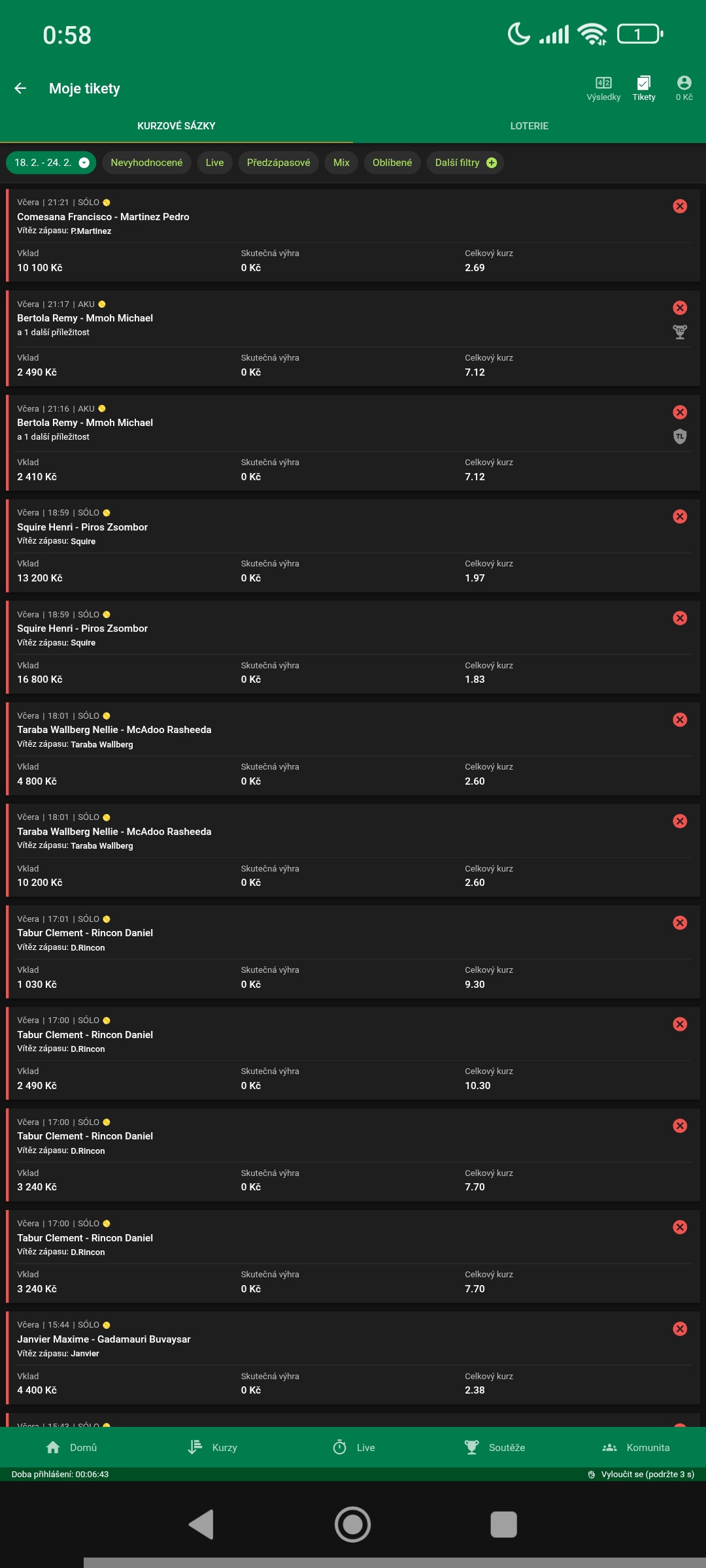Open the account balance profile icon
This screenshot has width=706, height=1568.
(684, 88)
